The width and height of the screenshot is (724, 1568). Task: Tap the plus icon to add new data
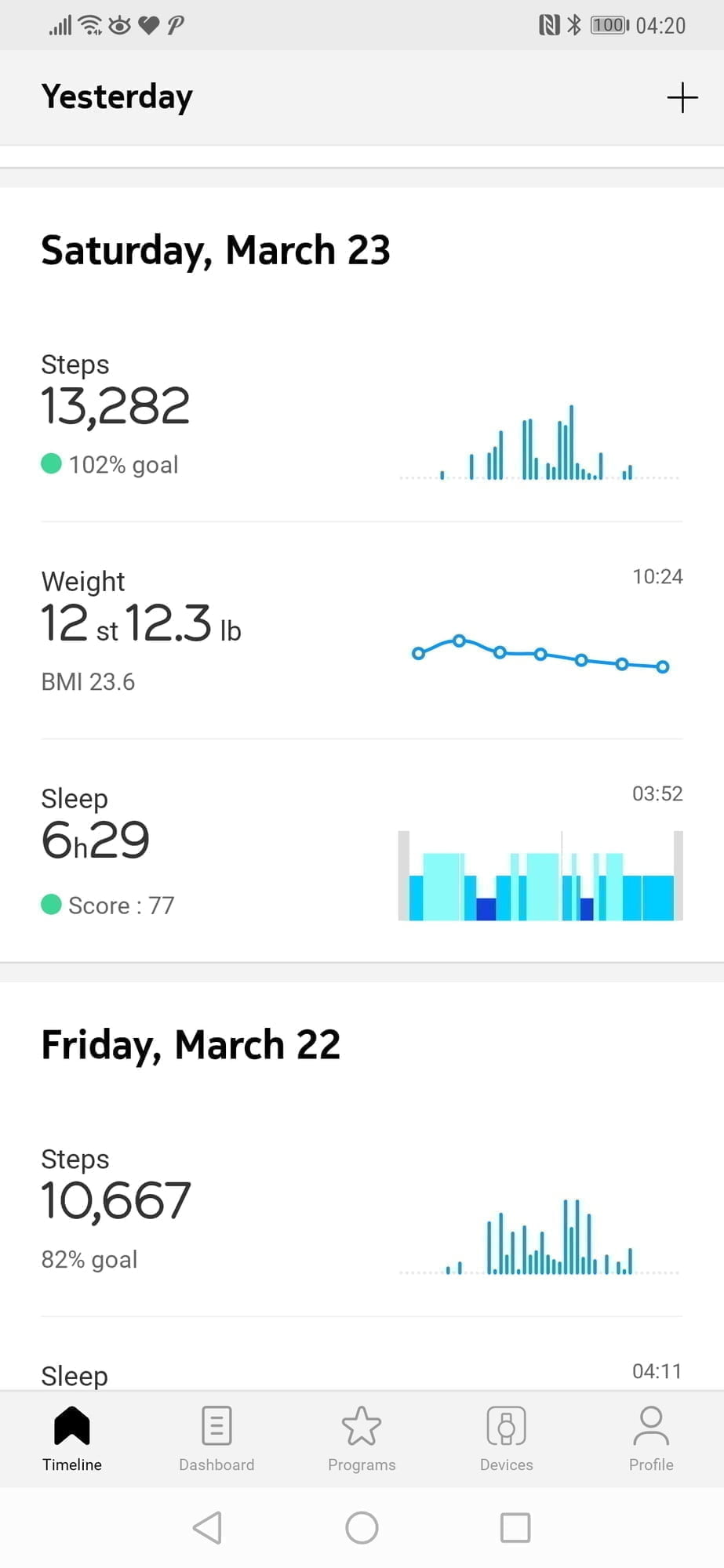(683, 96)
